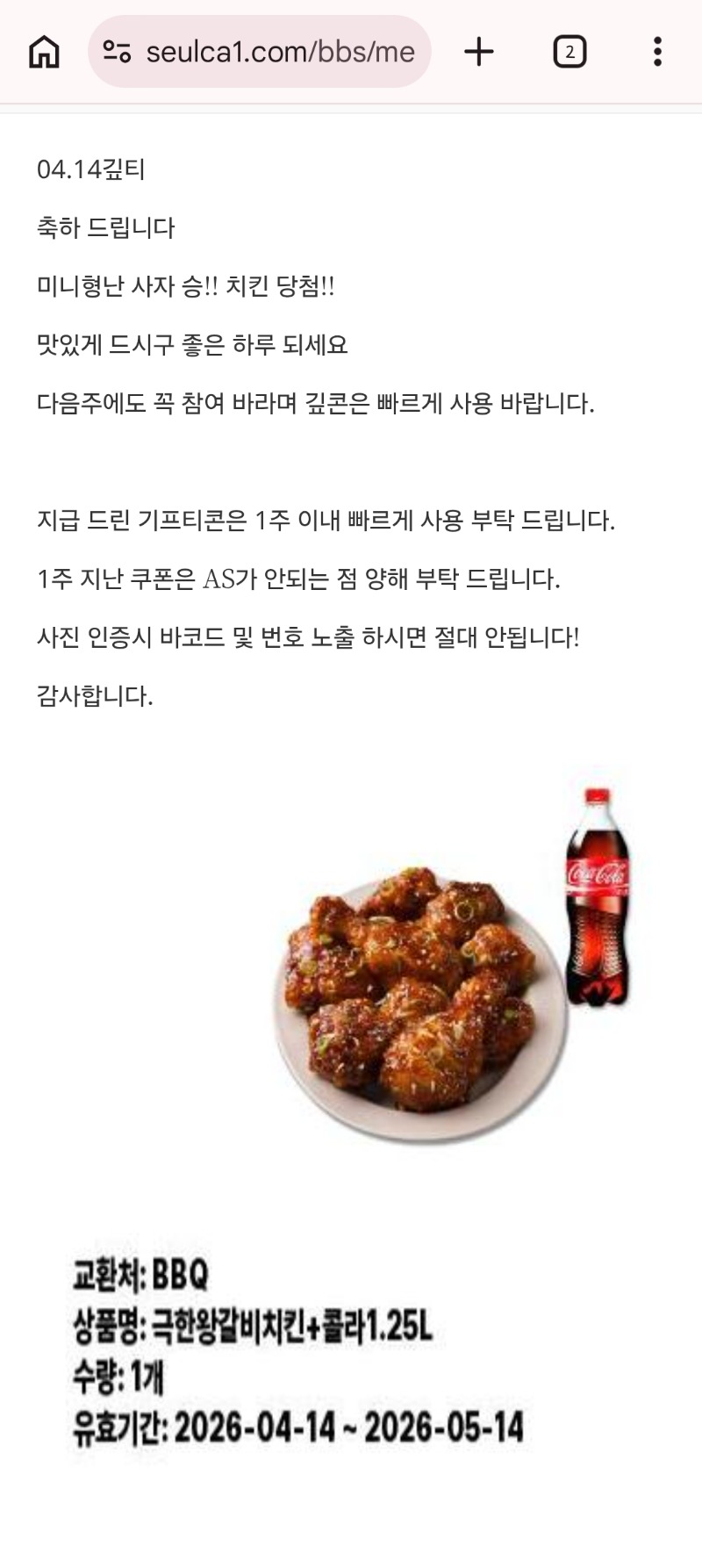The image size is (702, 1568).
Task: View site info icon in address bar
Action: point(117,52)
